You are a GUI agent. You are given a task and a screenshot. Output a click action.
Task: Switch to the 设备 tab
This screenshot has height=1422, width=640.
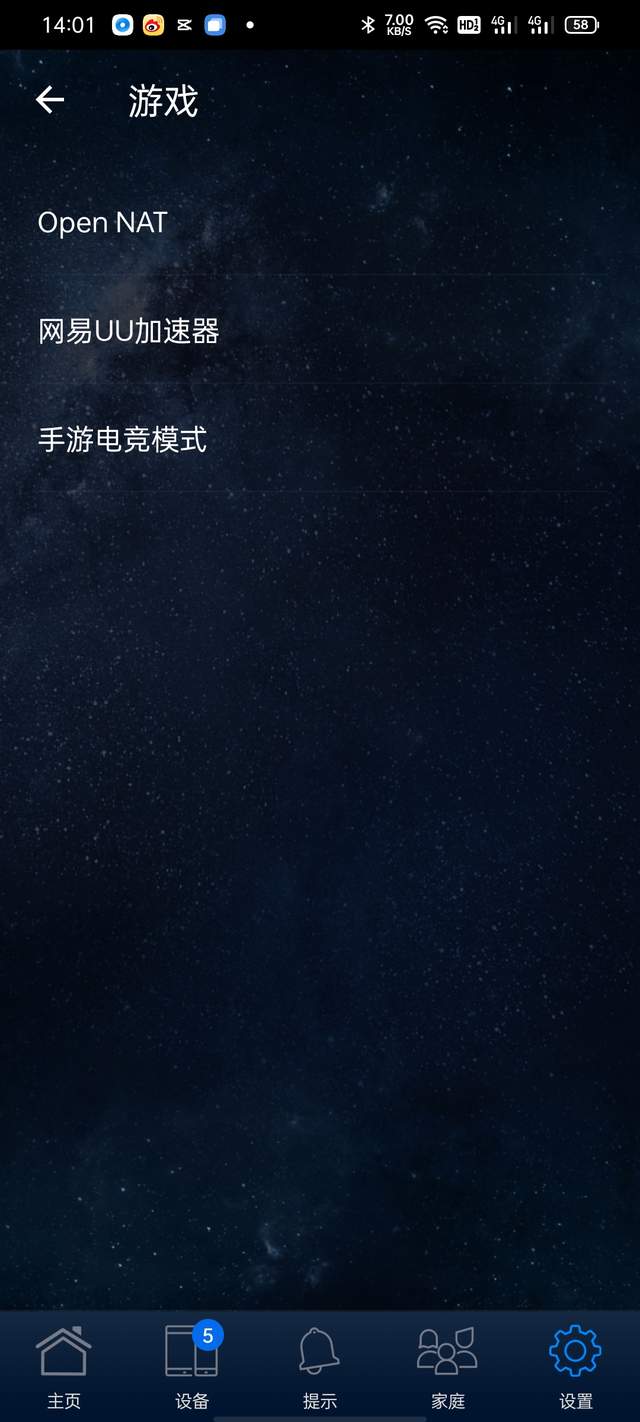pos(192,1365)
